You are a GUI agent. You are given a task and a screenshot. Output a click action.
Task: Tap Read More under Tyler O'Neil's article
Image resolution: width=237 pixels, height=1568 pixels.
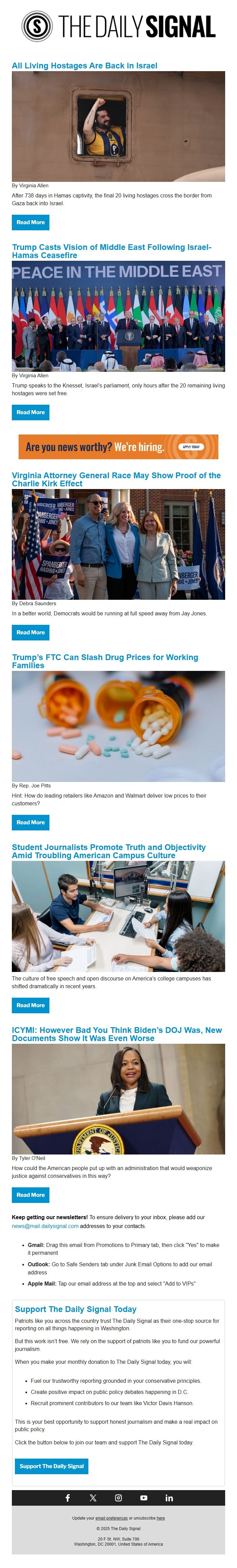[x=30, y=1195]
